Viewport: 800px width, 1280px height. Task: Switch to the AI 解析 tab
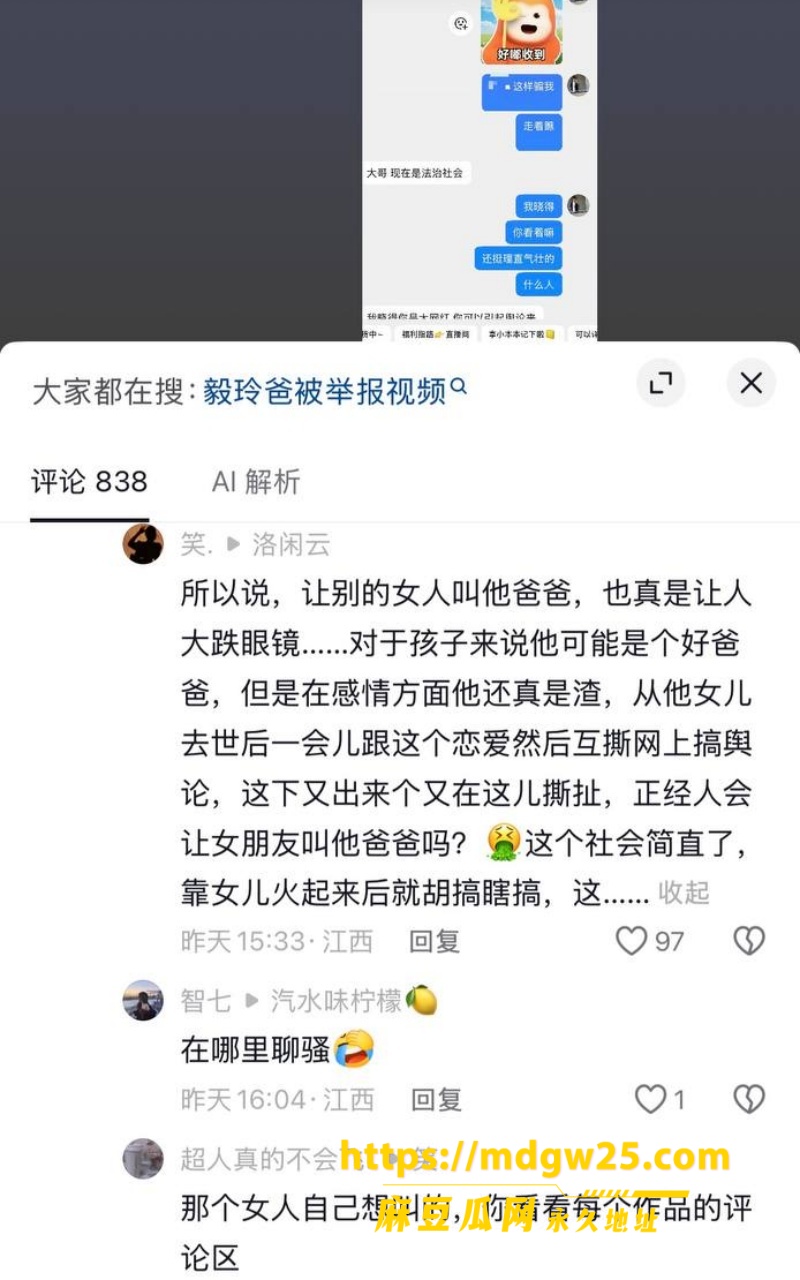(256, 482)
